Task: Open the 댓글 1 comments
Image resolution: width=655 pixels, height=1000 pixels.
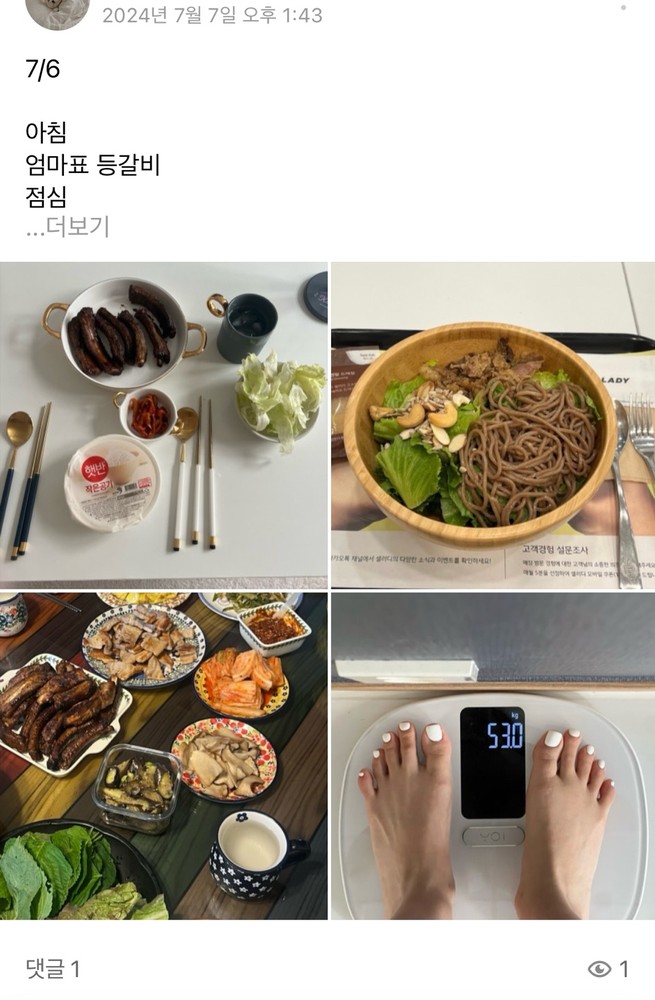Action: point(53,968)
